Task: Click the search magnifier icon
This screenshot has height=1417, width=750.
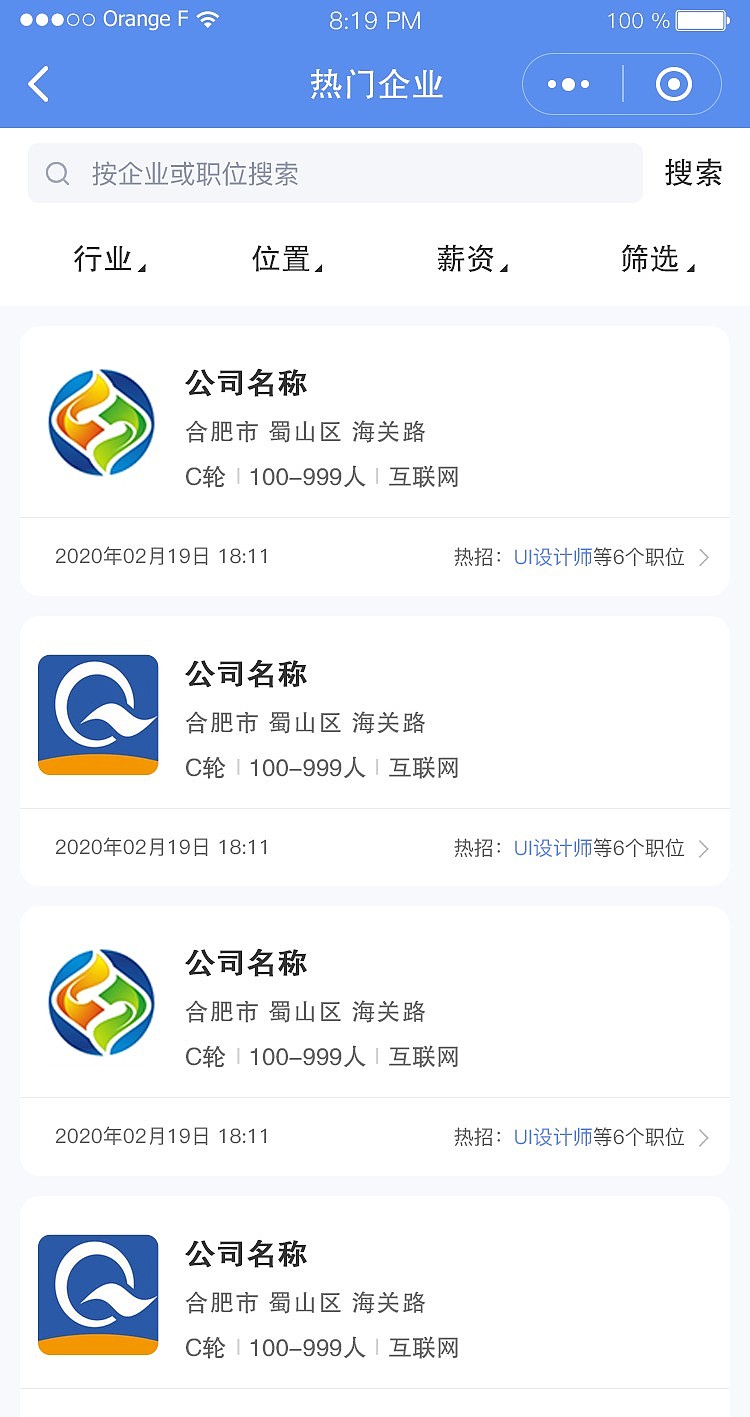Action: 56,173
